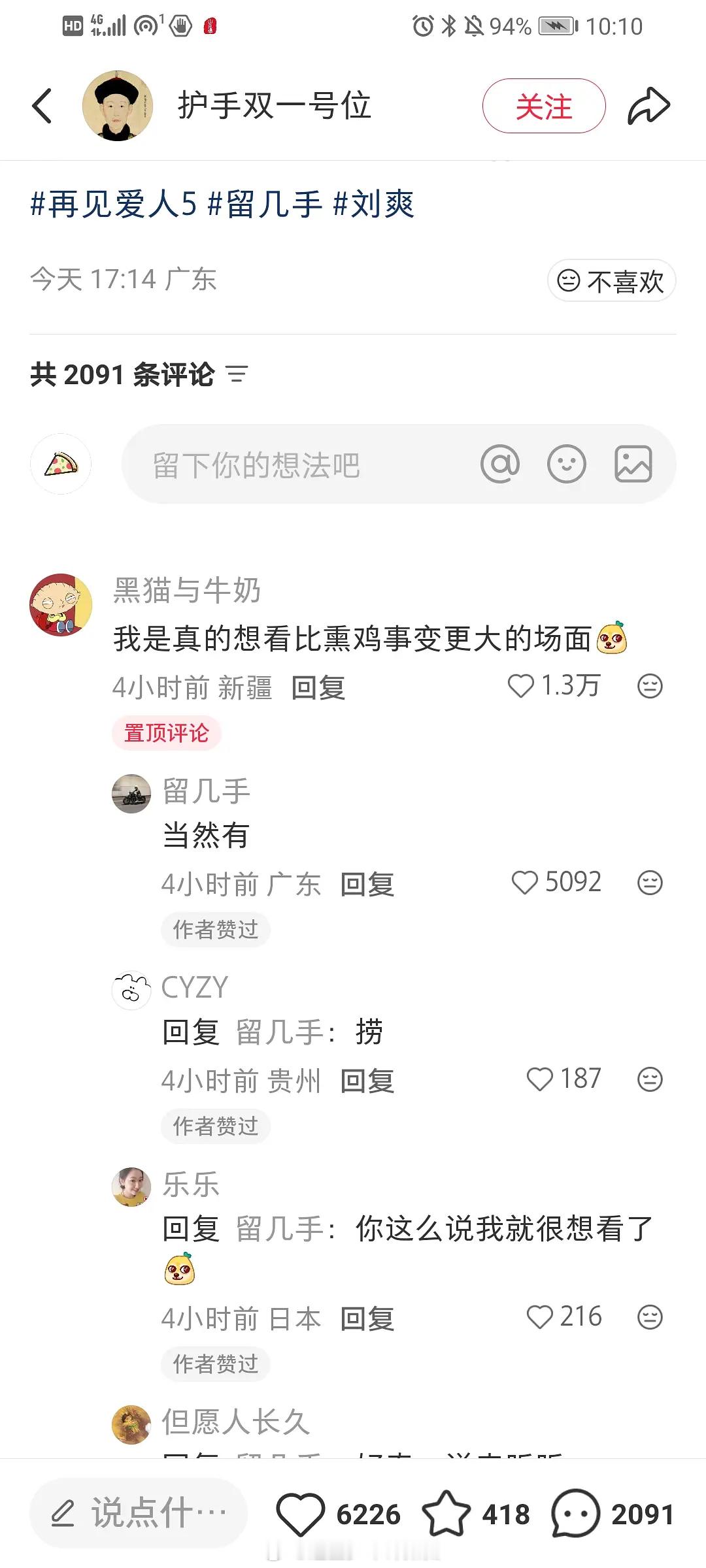Attach an image using the picture icon

[x=633, y=463]
